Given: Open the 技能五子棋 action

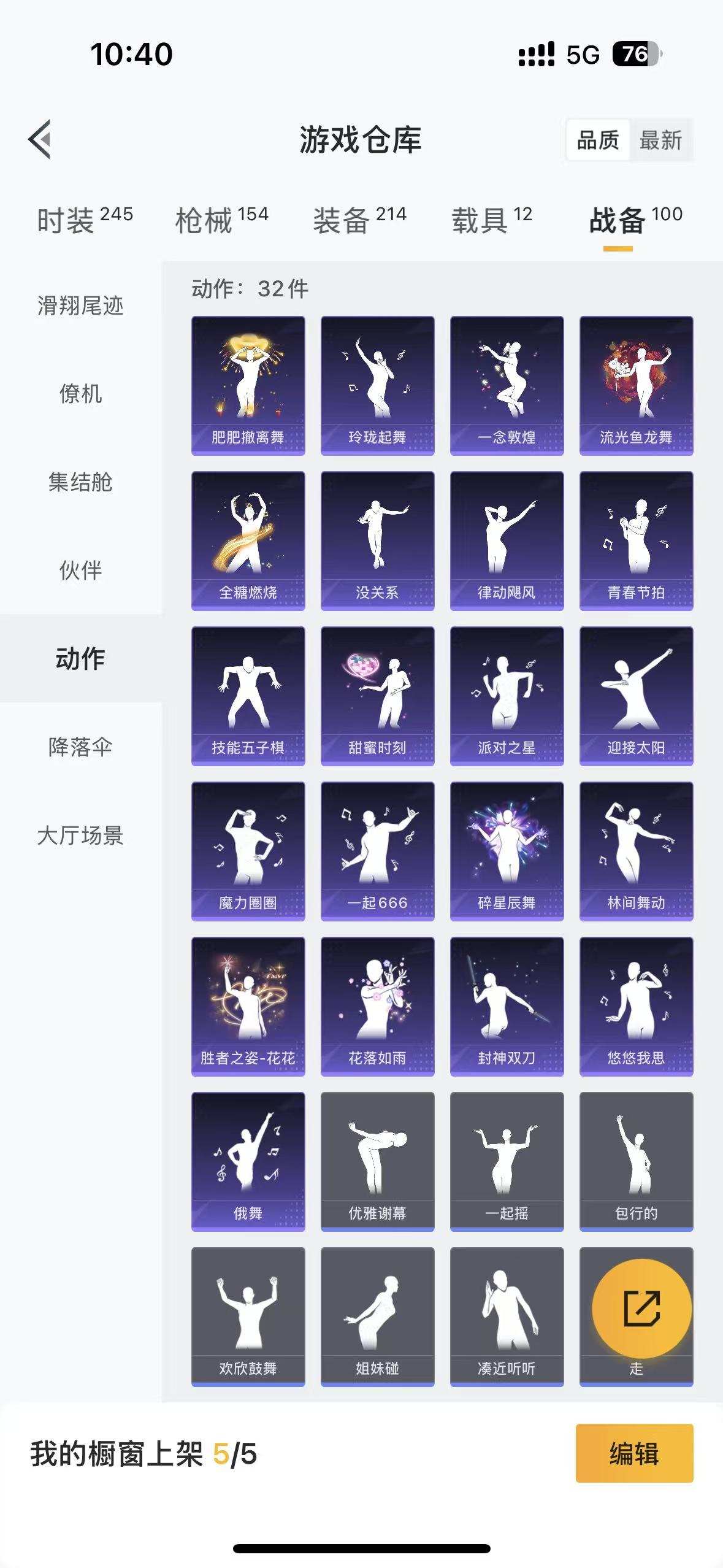Looking at the screenshot, I should (248, 696).
